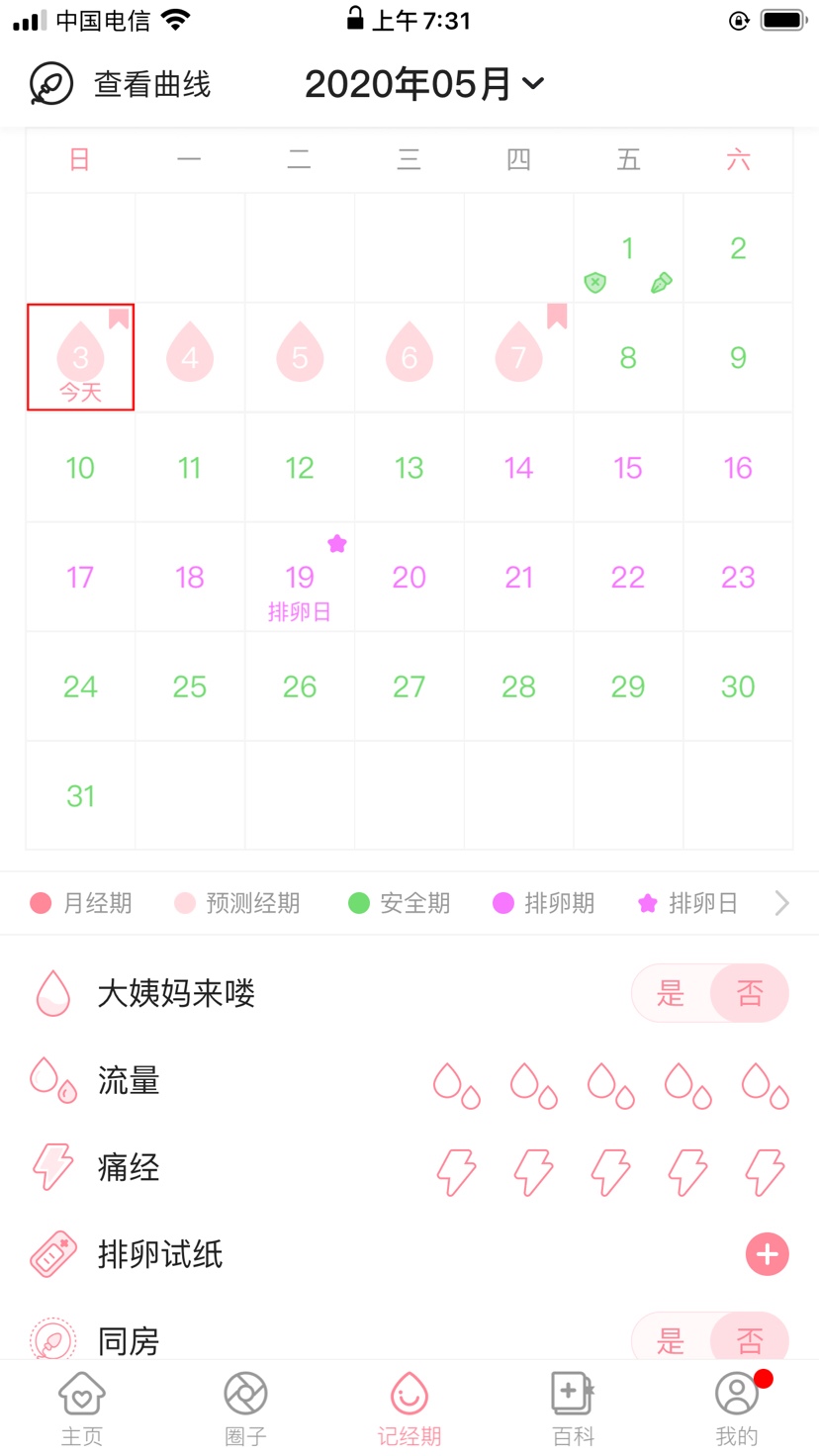Mark 大姨妈来喽 as 是
Image resolution: width=819 pixels, height=1456 pixels.
(x=671, y=993)
